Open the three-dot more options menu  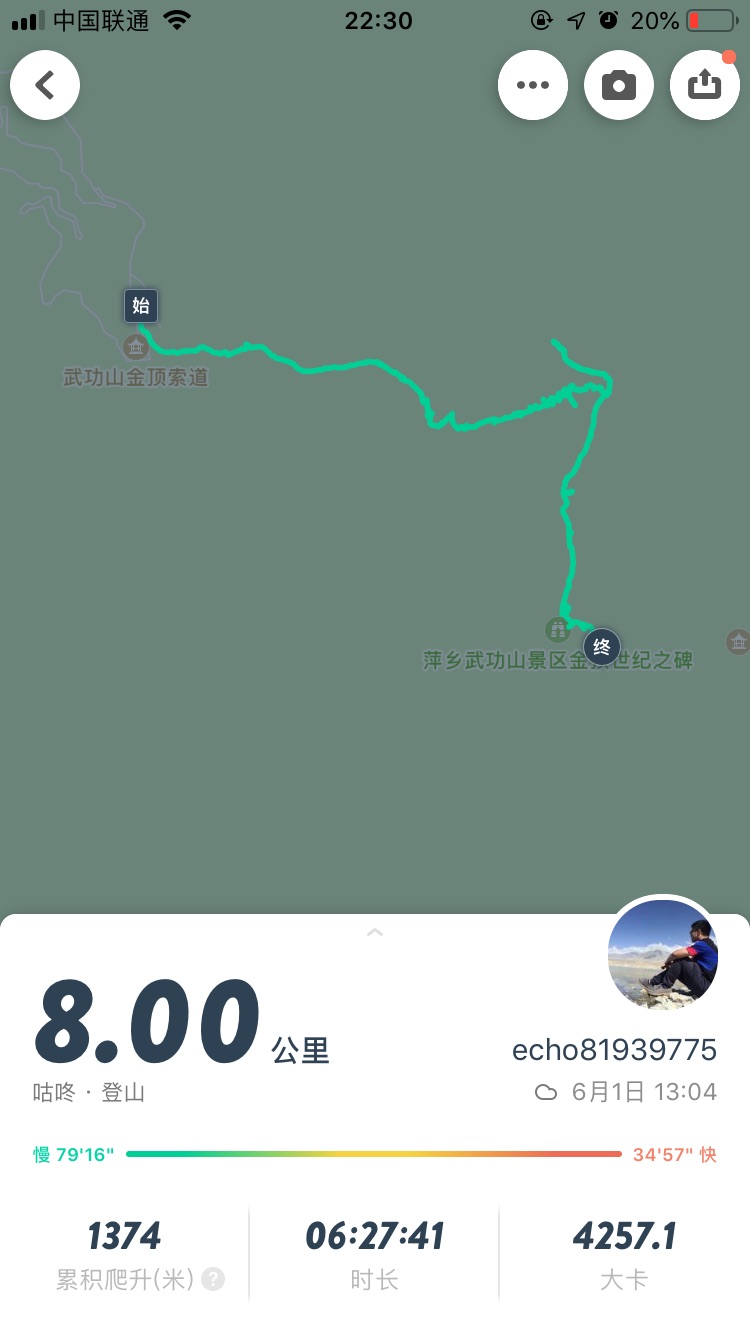pos(533,85)
